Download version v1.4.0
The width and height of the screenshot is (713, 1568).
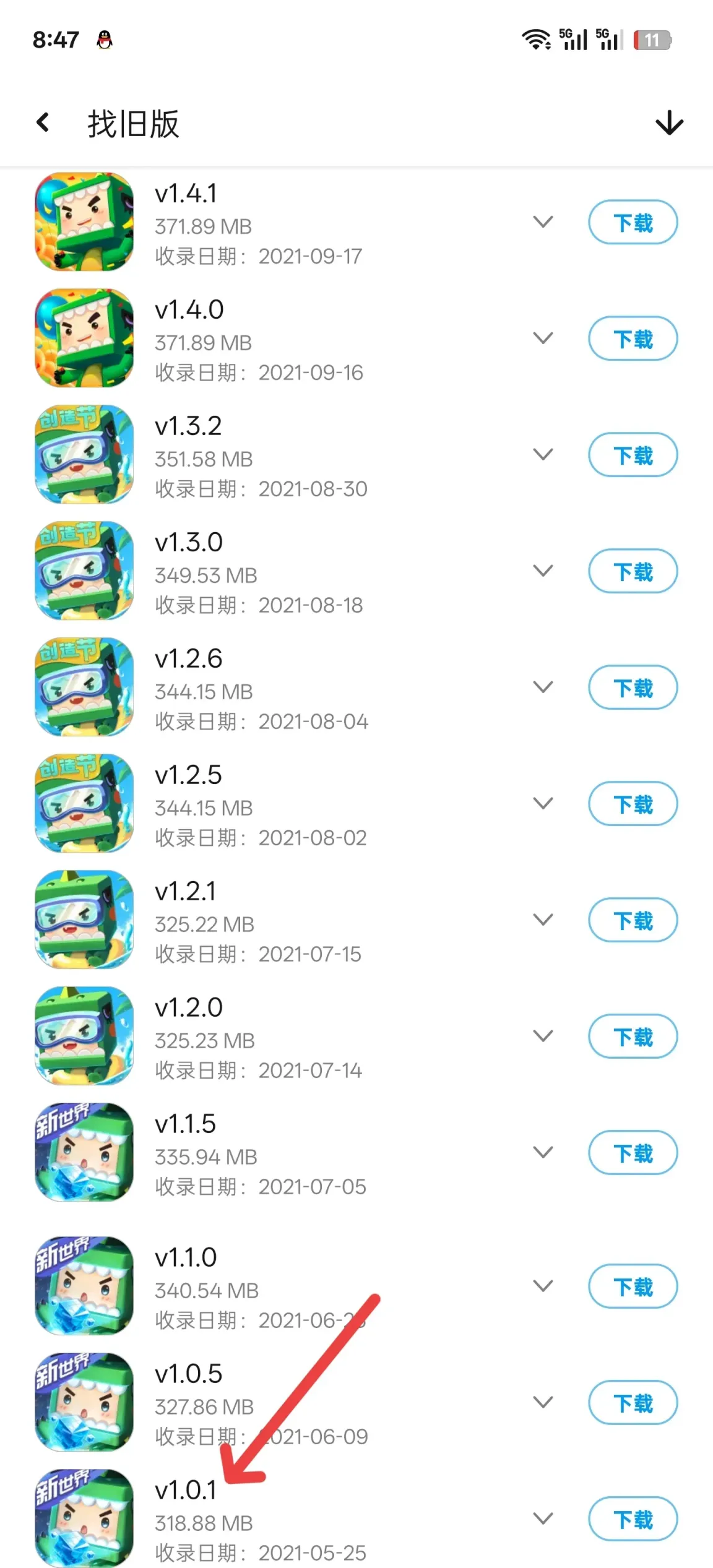tap(633, 338)
